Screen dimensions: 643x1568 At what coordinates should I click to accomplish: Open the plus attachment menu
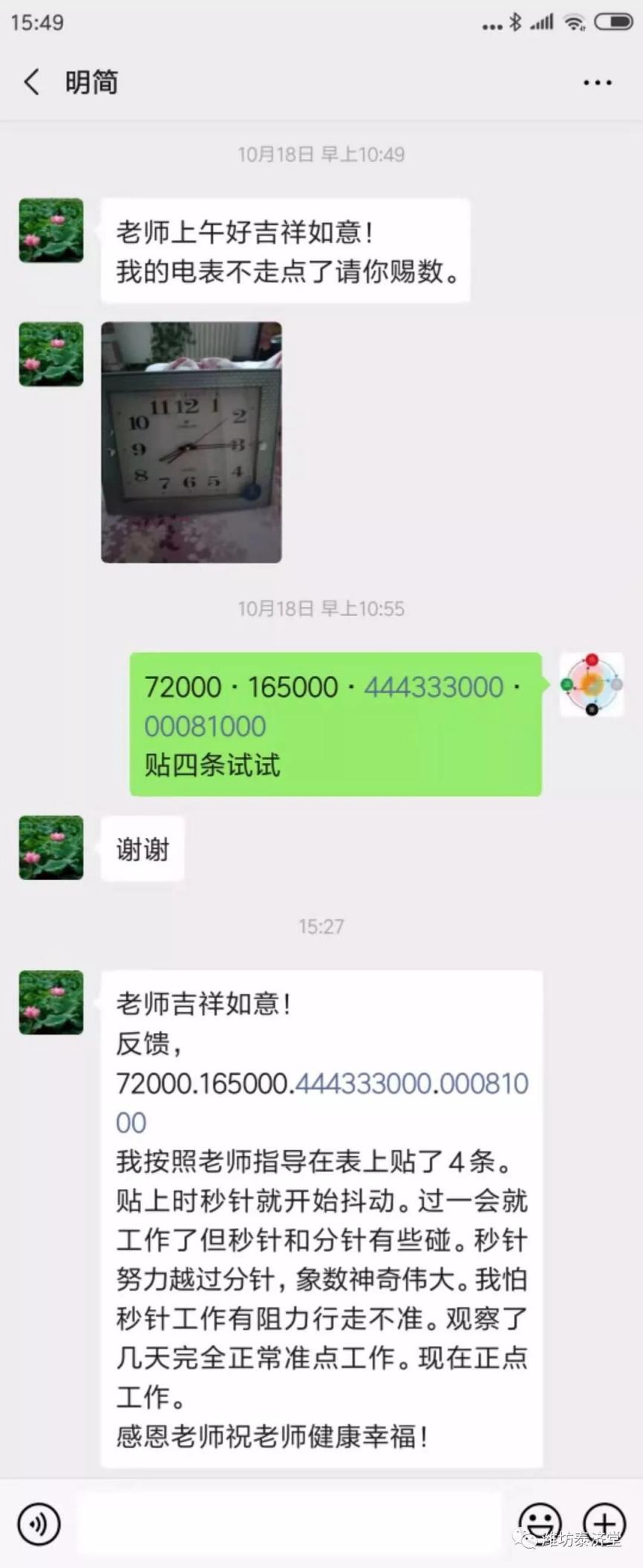coord(604,1523)
